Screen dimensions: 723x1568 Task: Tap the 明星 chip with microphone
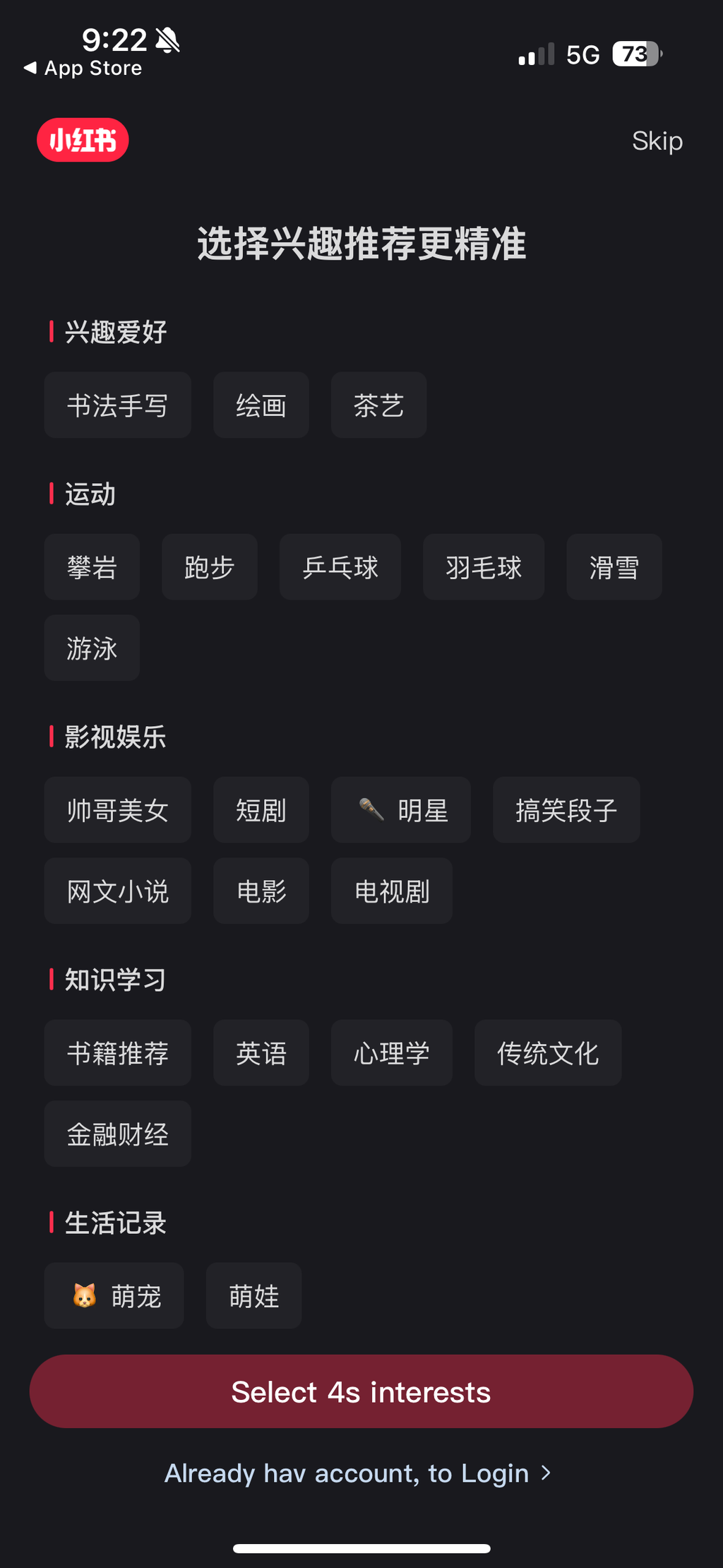400,810
